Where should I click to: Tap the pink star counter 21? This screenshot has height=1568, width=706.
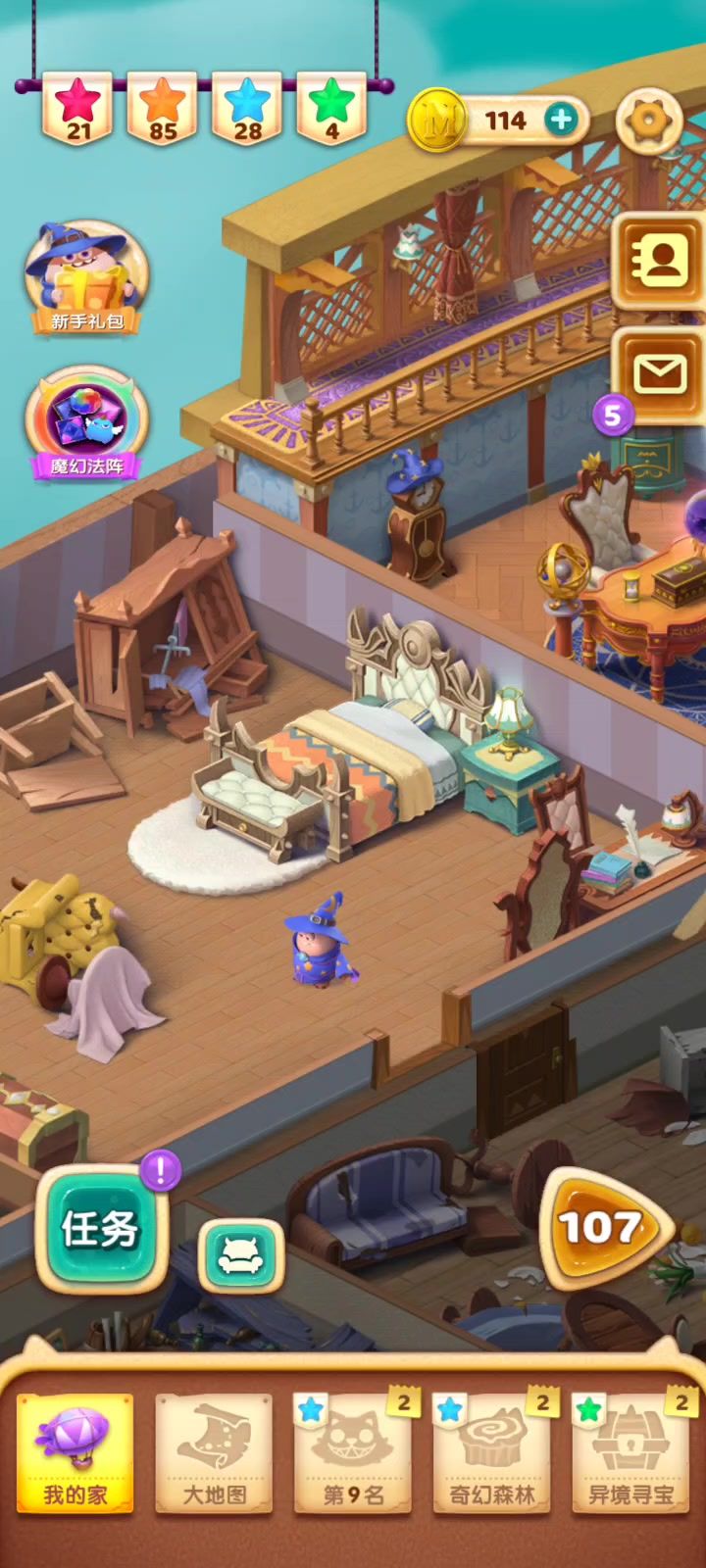[x=77, y=109]
